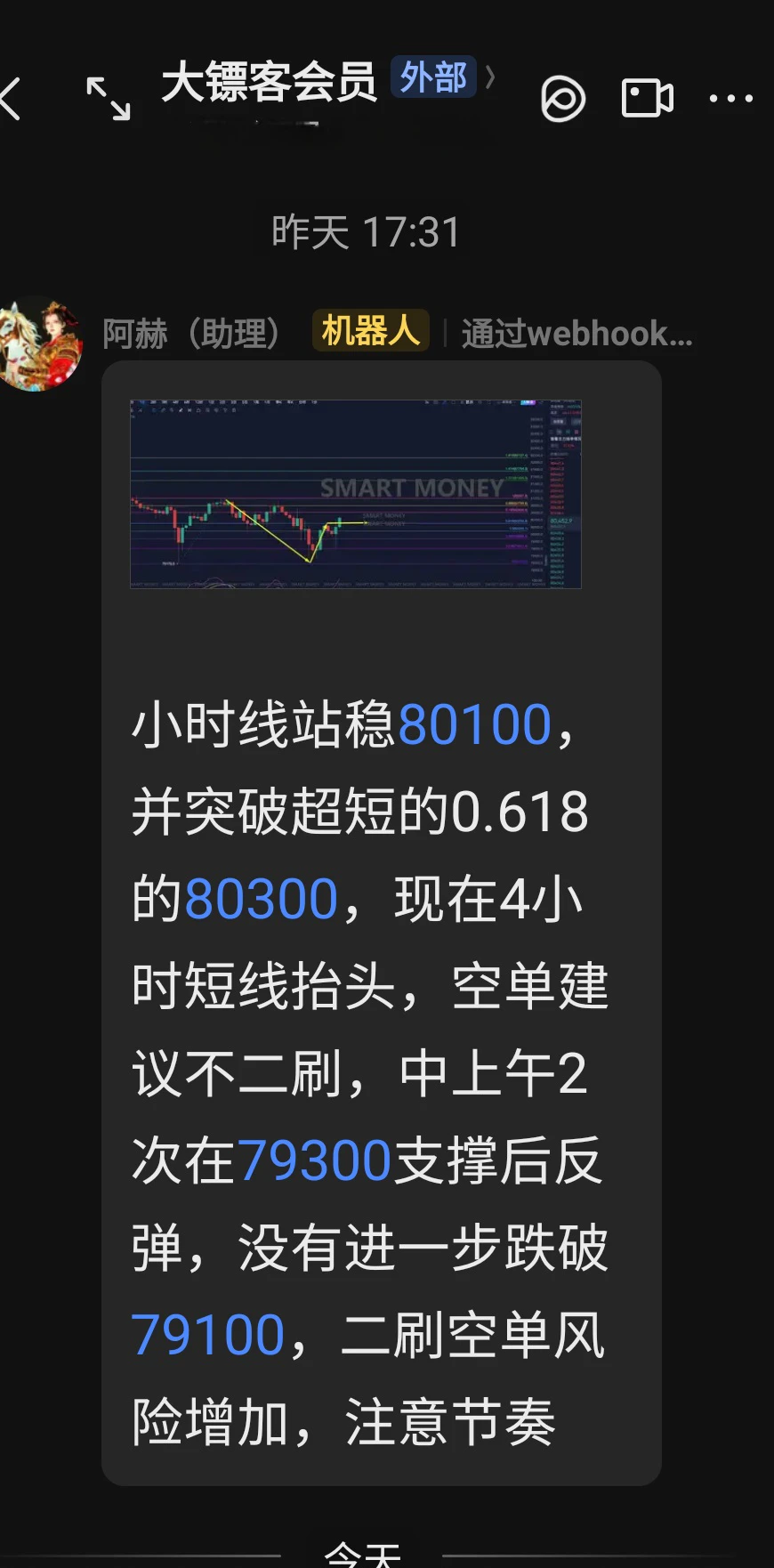
Task: Tap the blue number 80300
Action: pyautogui.click(x=262, y=899)
